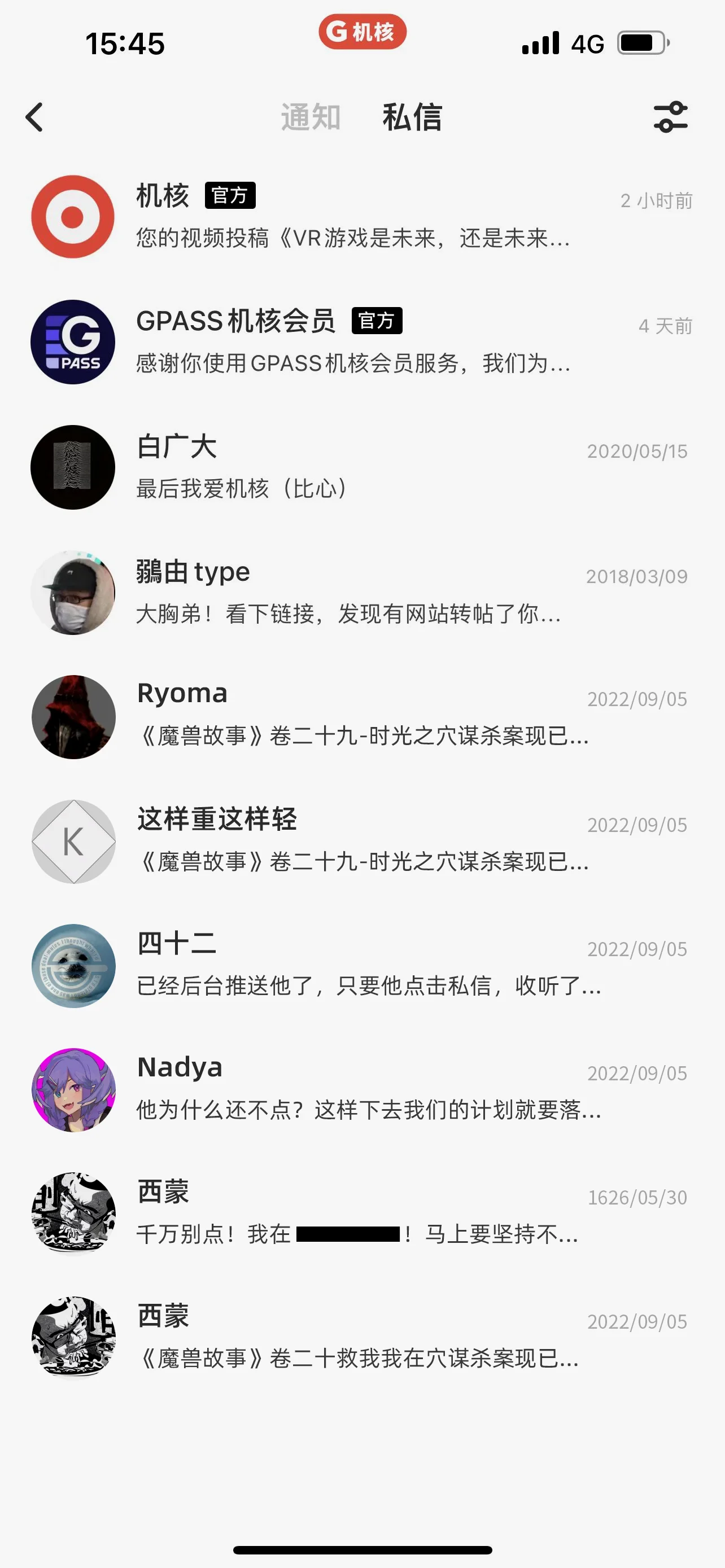Open Ryoma's message thread
Viewport: 725px width, 1568px height.
[361, 717]
